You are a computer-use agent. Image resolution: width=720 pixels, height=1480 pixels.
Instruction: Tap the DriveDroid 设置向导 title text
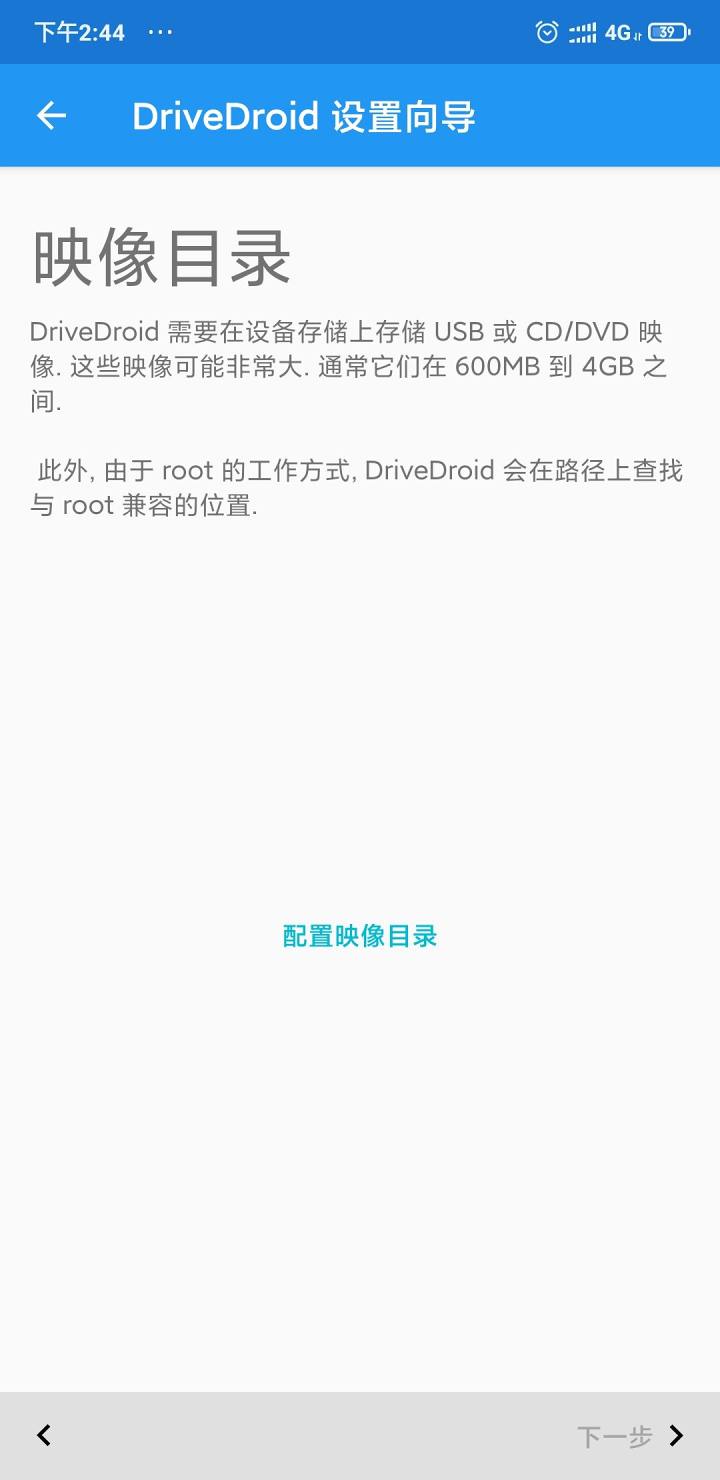click(x=305, y=115)
